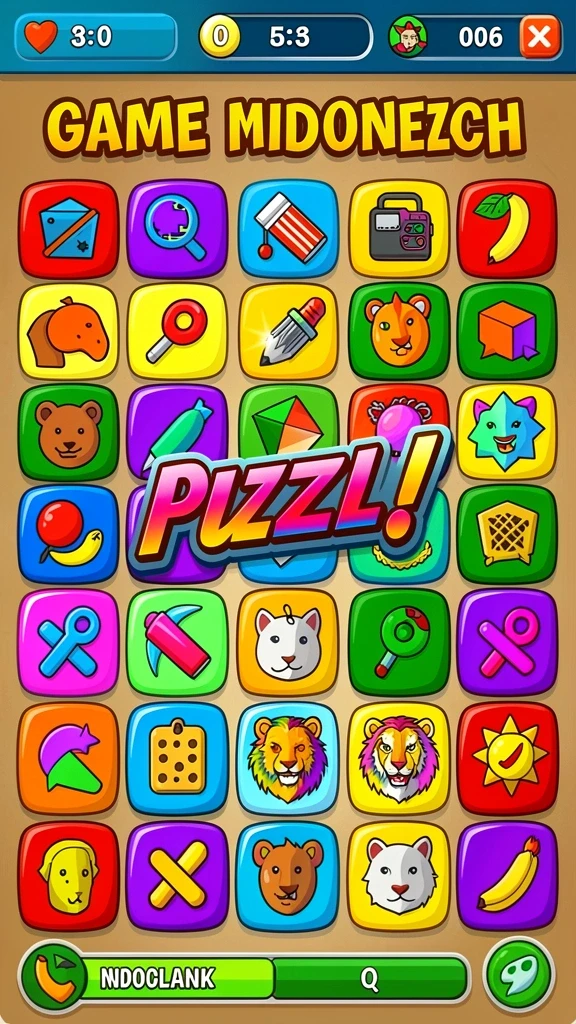Select the purple tile with yellow cross
The width and height of the screenshot is (576, 1024).
click(x=177, y=876)
